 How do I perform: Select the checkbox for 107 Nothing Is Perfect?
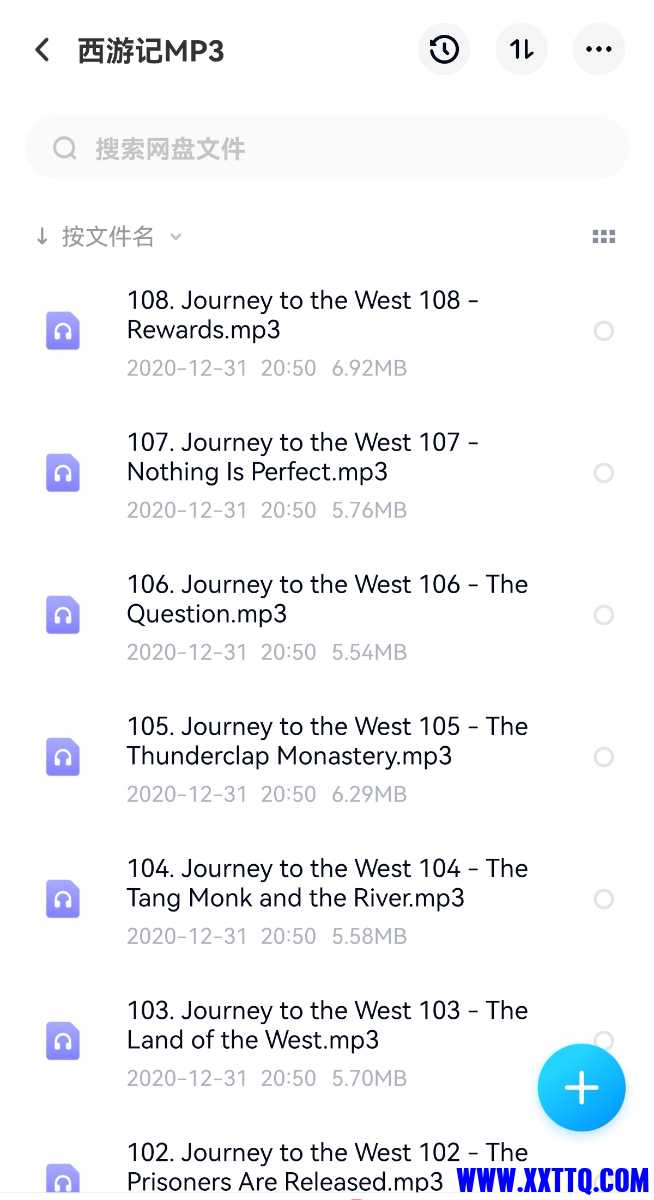pyautogui.click(x=603, y=473)
